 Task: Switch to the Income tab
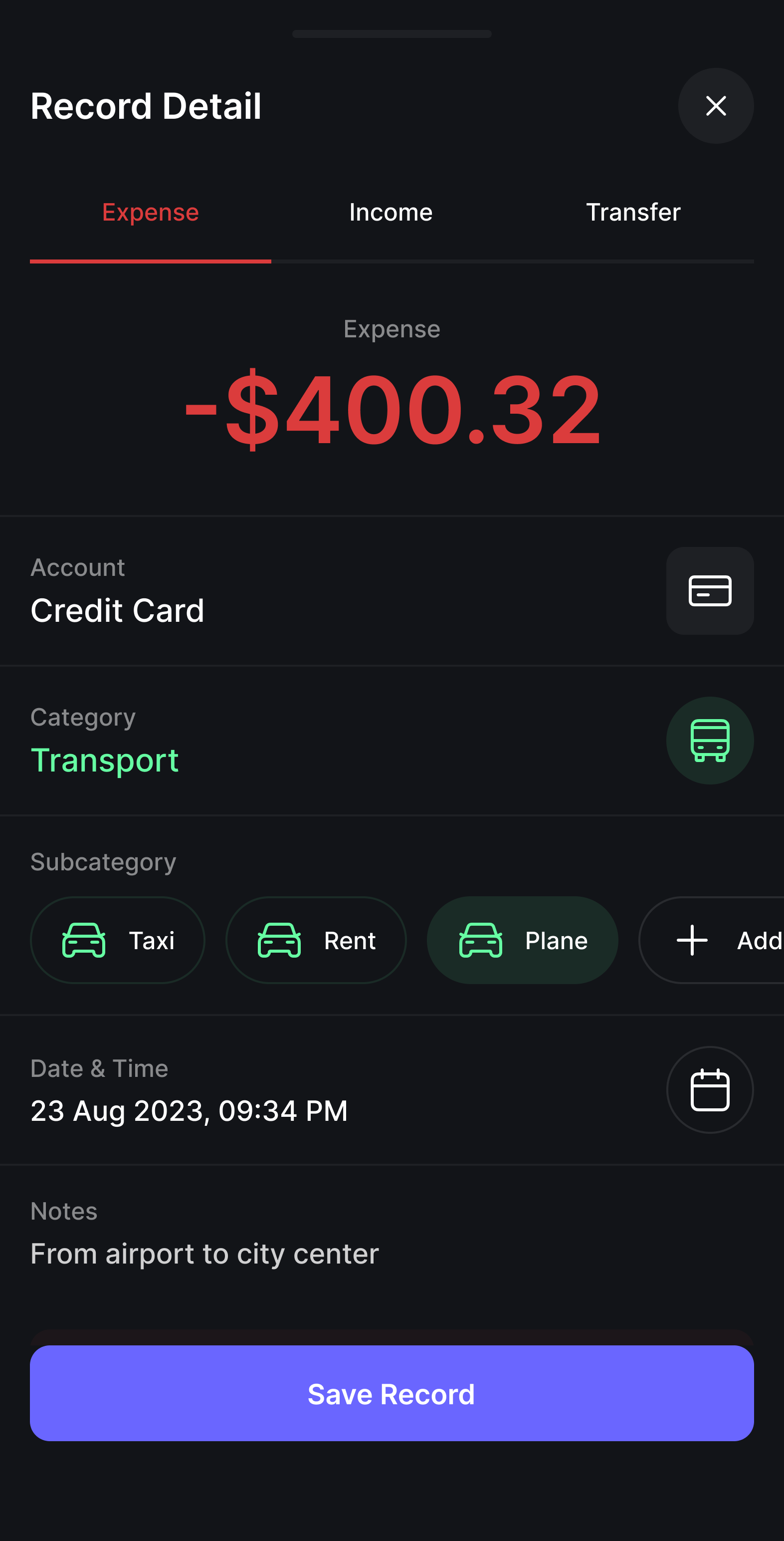pyautogui.click(x=391, y=213)
